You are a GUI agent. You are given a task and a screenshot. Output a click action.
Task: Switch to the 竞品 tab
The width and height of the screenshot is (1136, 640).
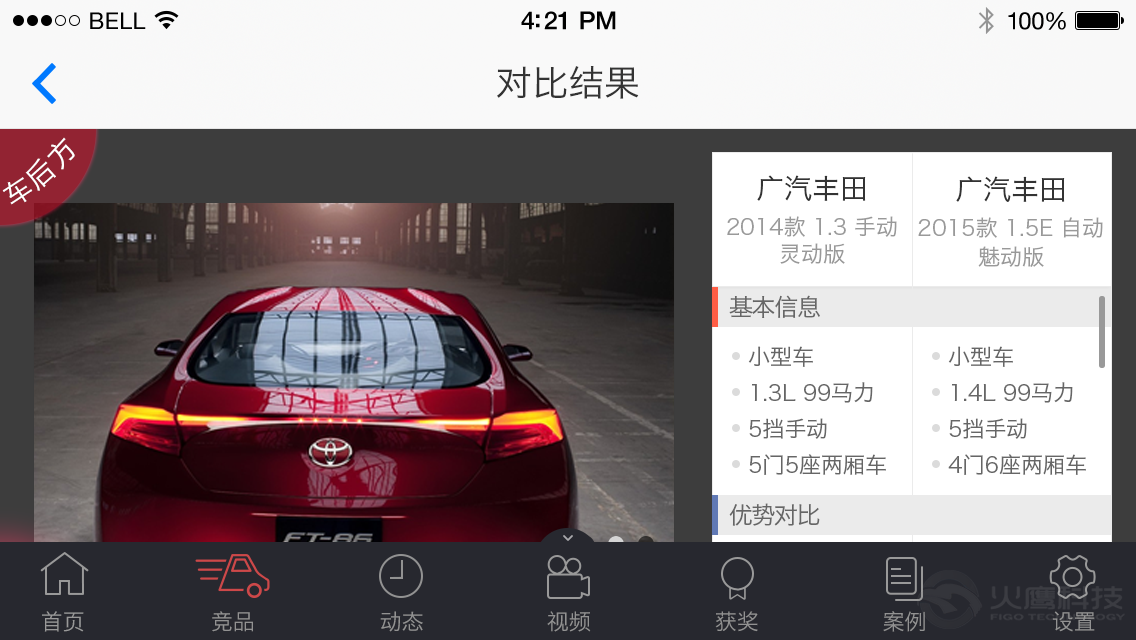pos(232,592)
